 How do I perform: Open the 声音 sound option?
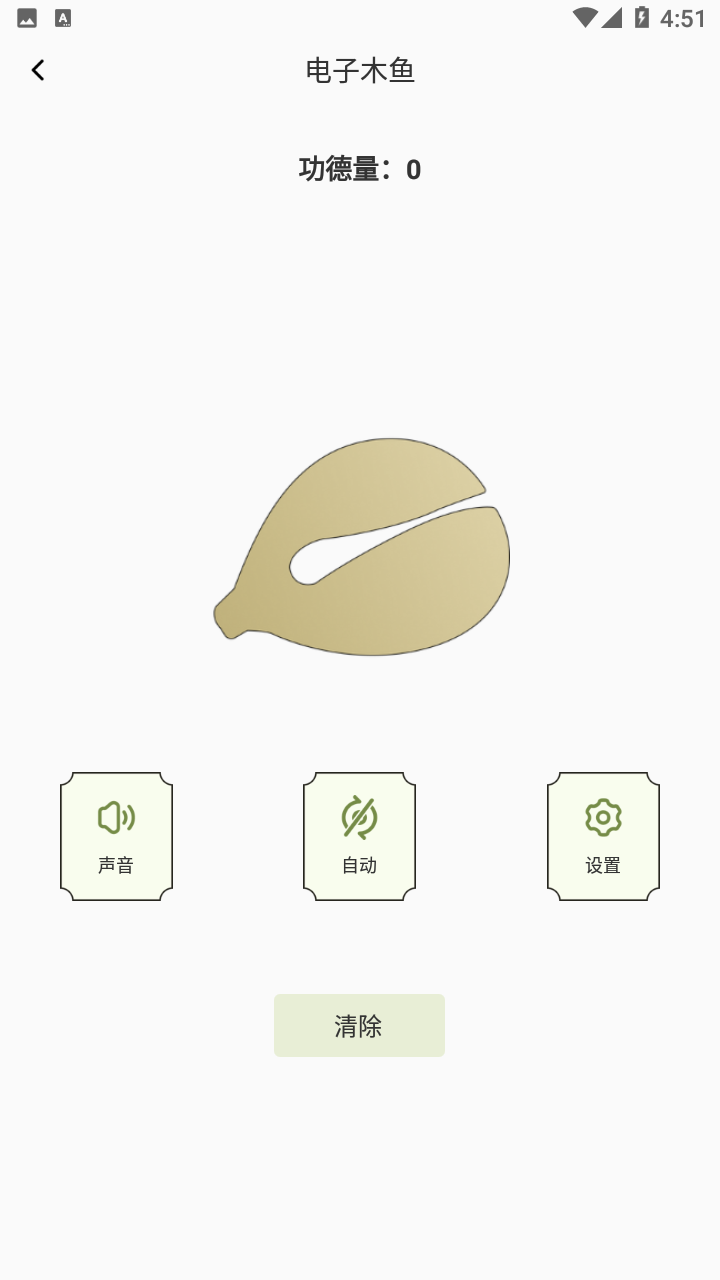pos(116,836)
